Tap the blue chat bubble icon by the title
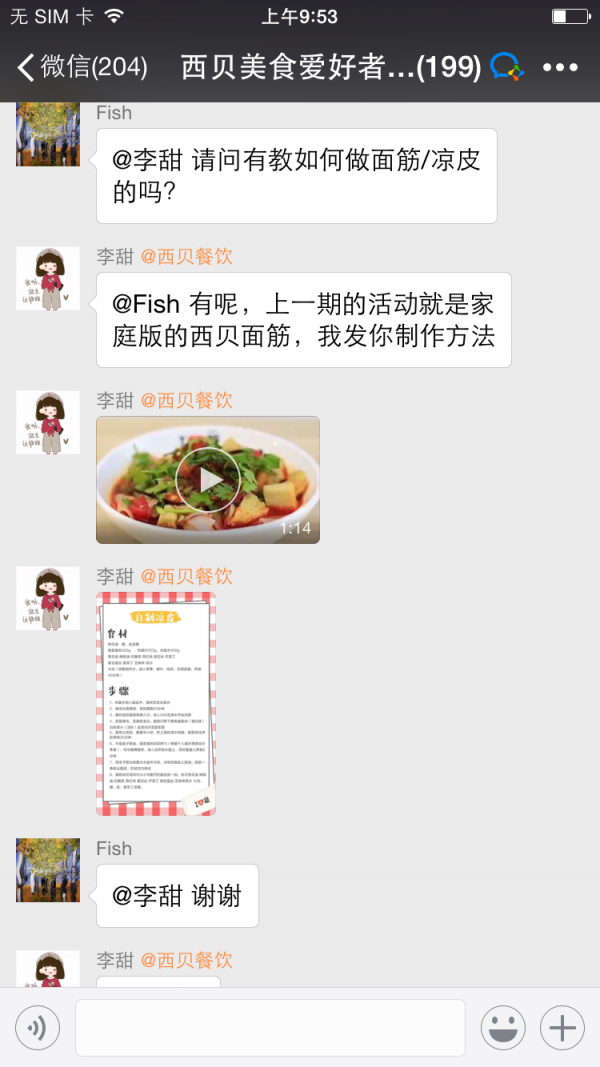 click(507, 67)
